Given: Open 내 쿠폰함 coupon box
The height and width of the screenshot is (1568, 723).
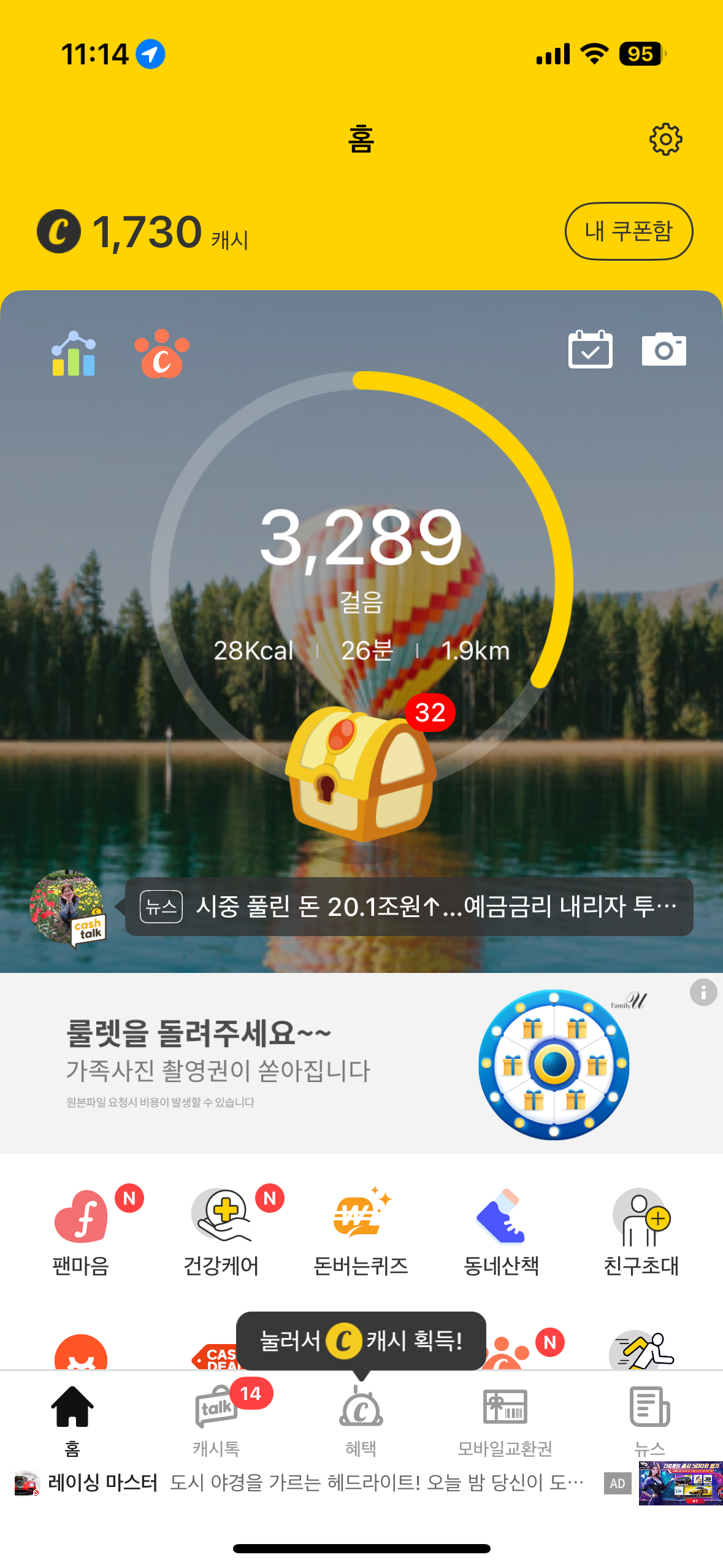Looking at the screenshot, I should coord(629,231).
